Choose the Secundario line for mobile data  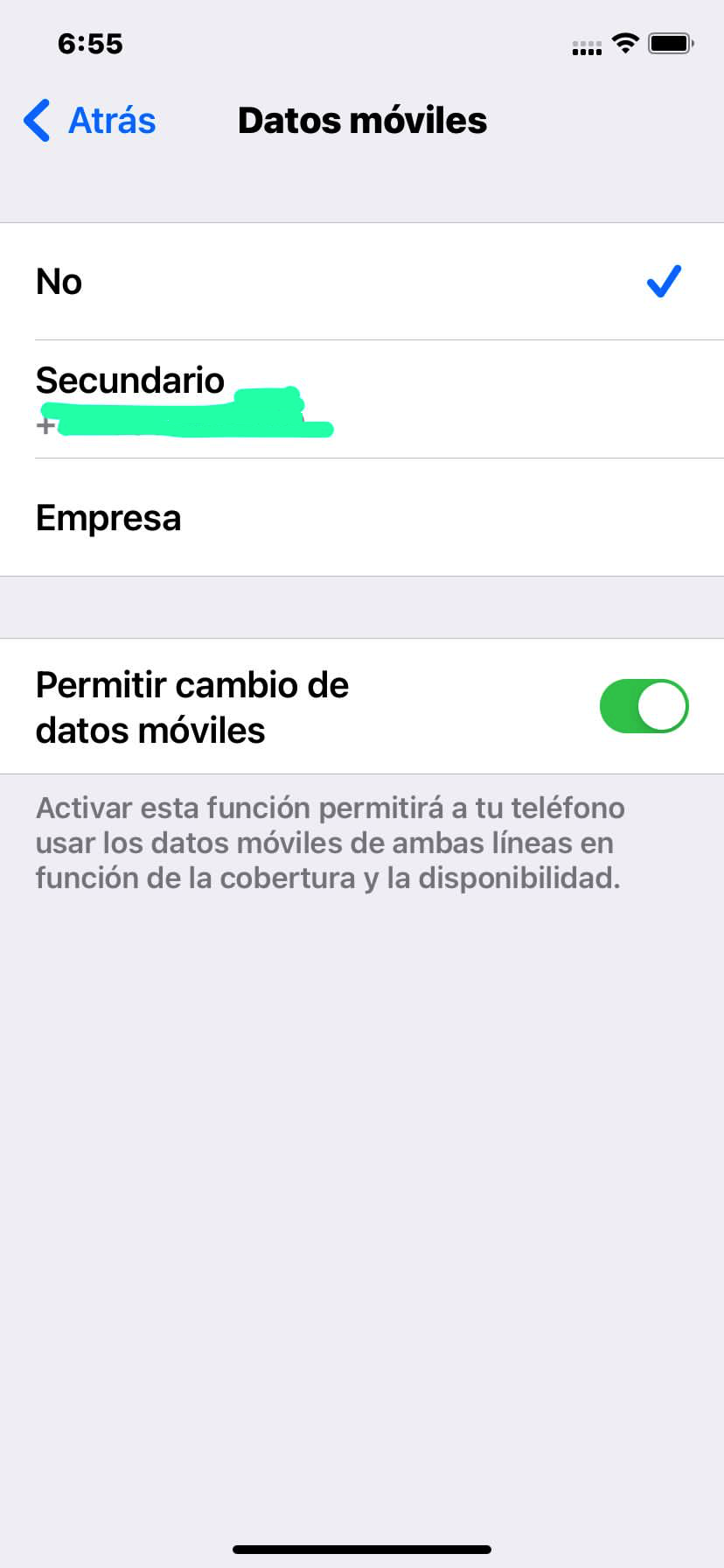tap(362, 399)
